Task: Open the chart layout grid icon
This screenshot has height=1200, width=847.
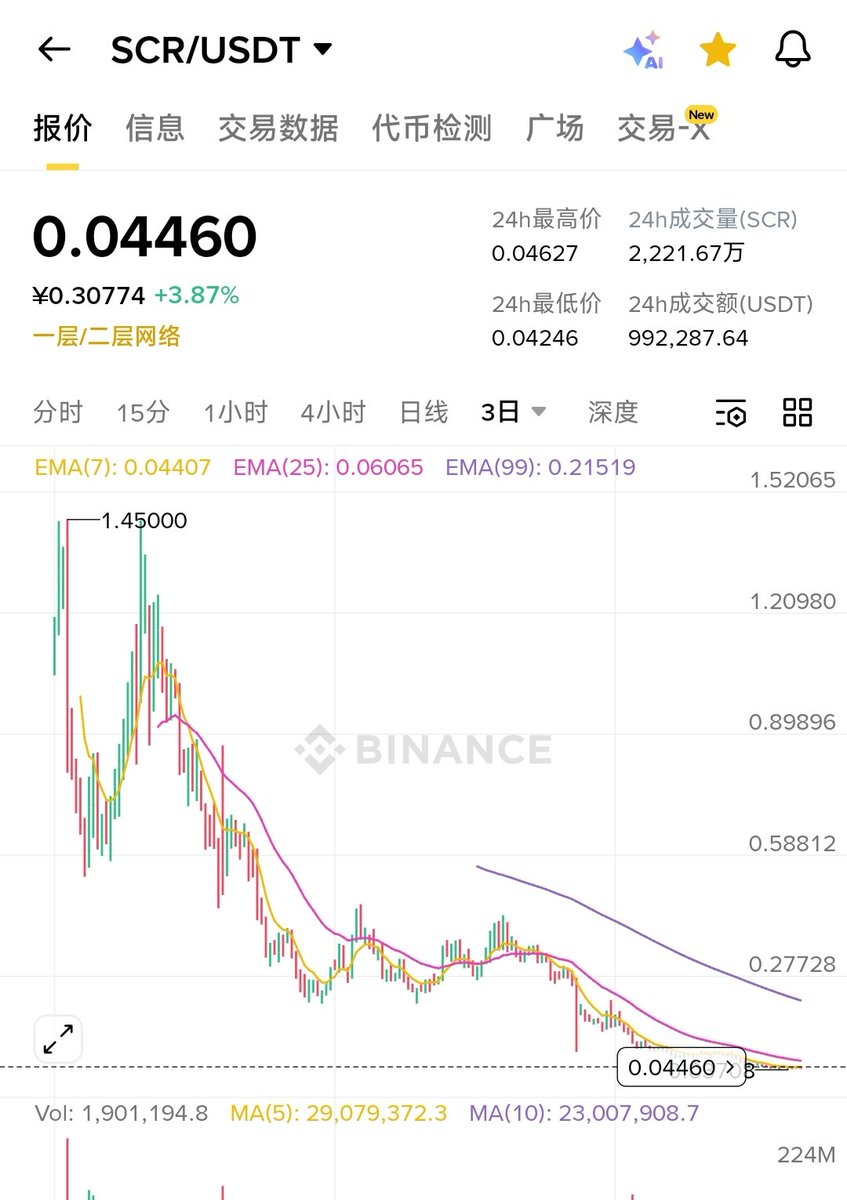Action: [798, 412]
